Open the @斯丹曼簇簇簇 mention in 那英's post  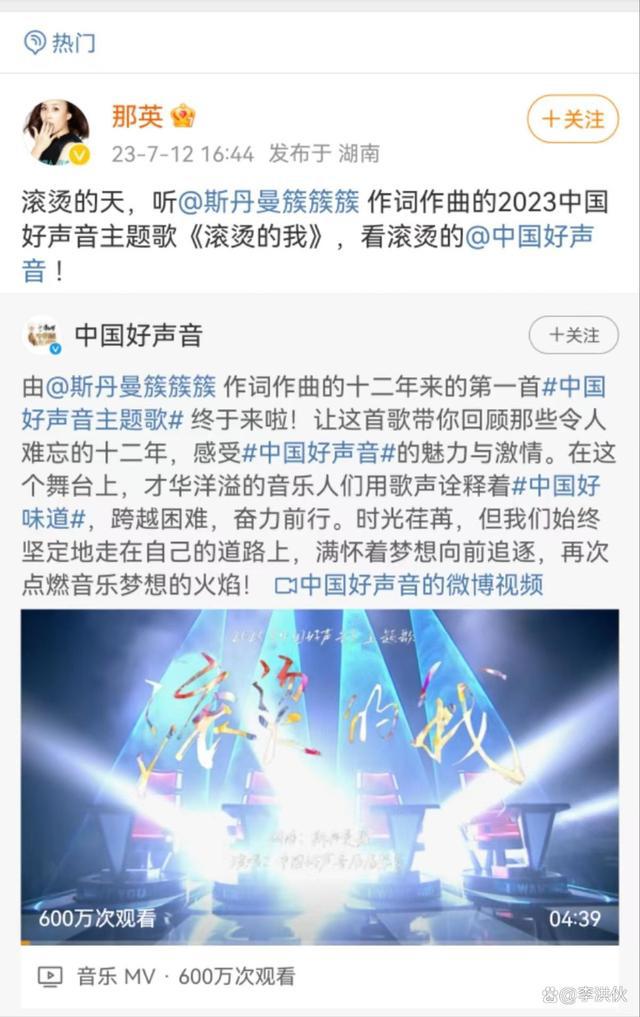click(x=268, y=202)
